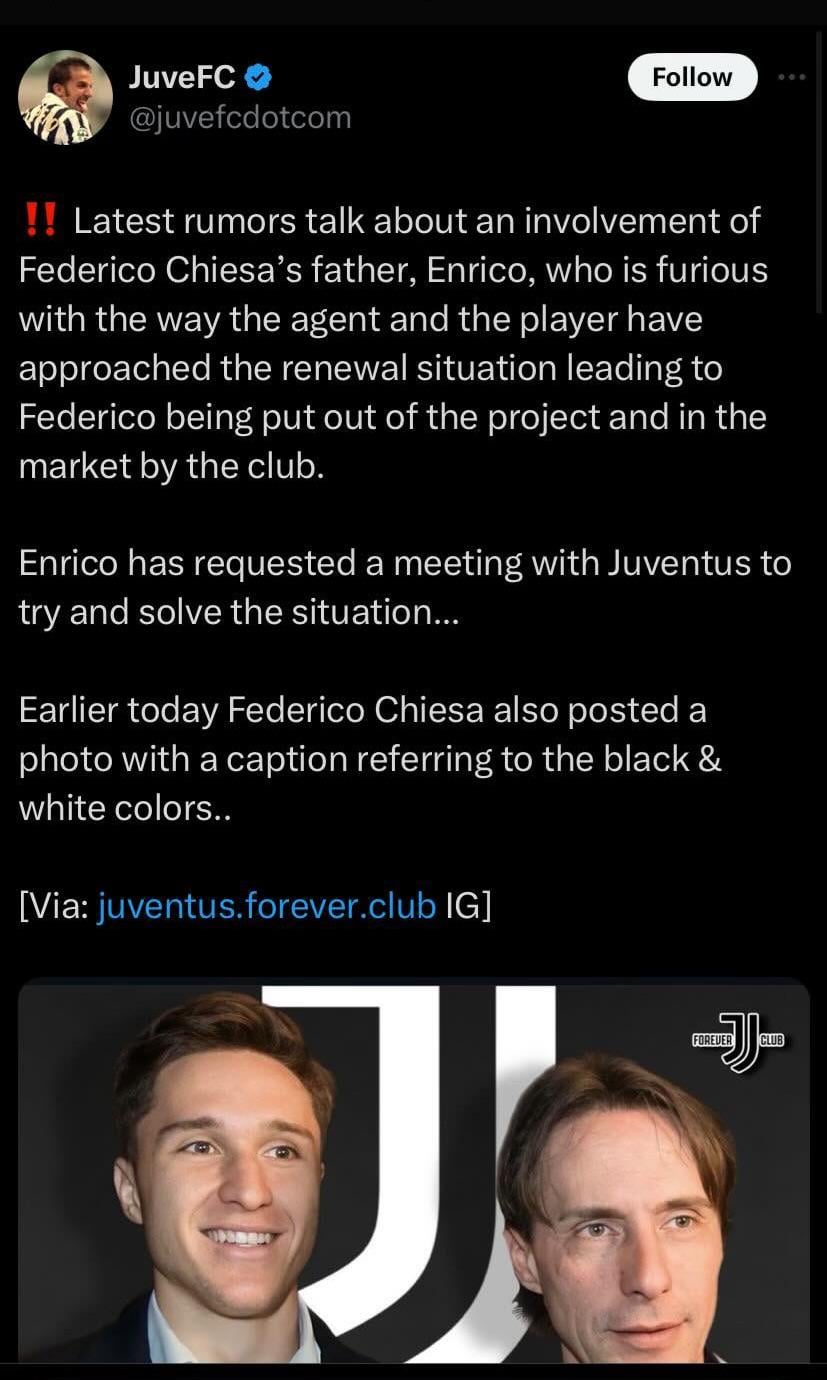The width and height of the screenshot is (827, 1380).
Task: Open the @juvefcdotcom profile handle
Action: click(x=240, y=118)
